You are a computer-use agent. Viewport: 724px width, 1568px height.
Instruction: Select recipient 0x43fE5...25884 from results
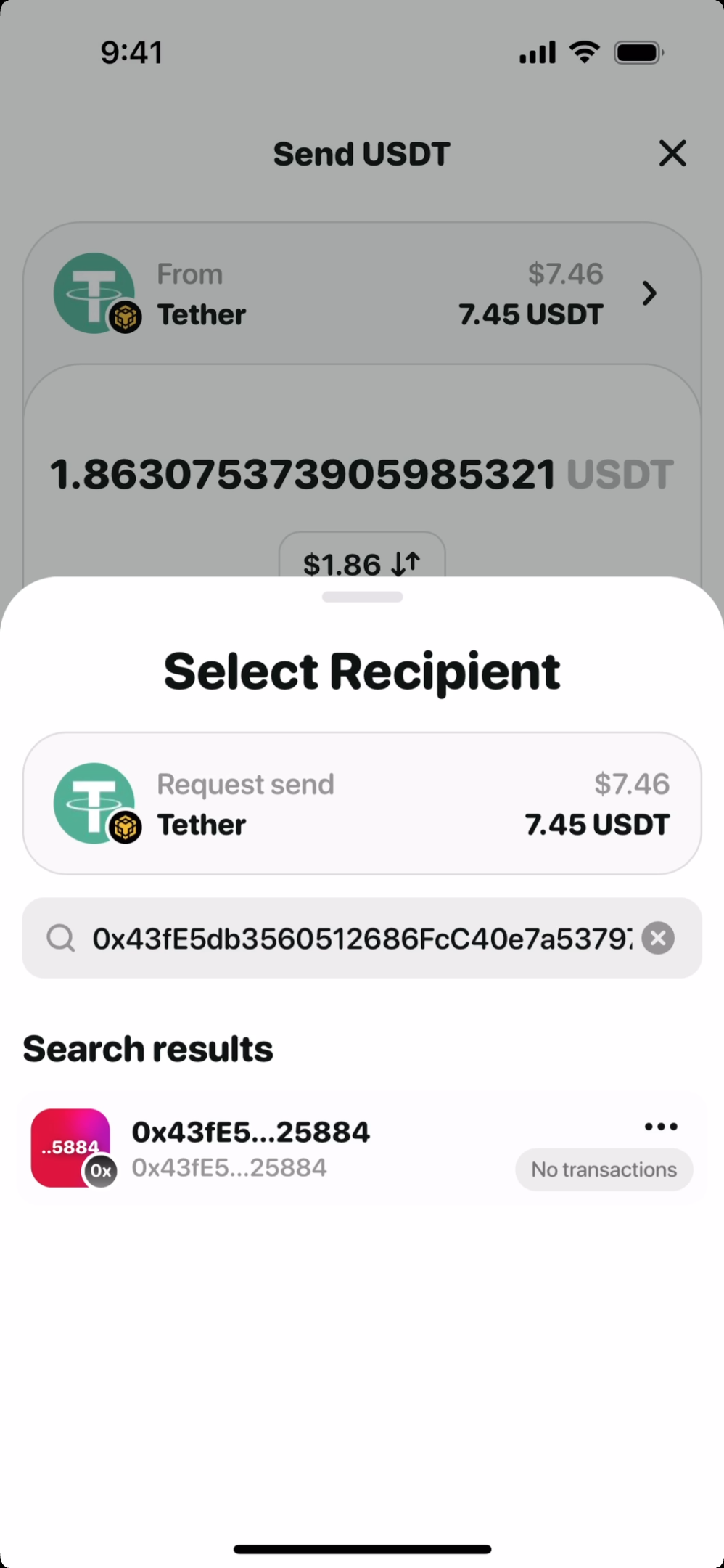(x=250, y=1148)
